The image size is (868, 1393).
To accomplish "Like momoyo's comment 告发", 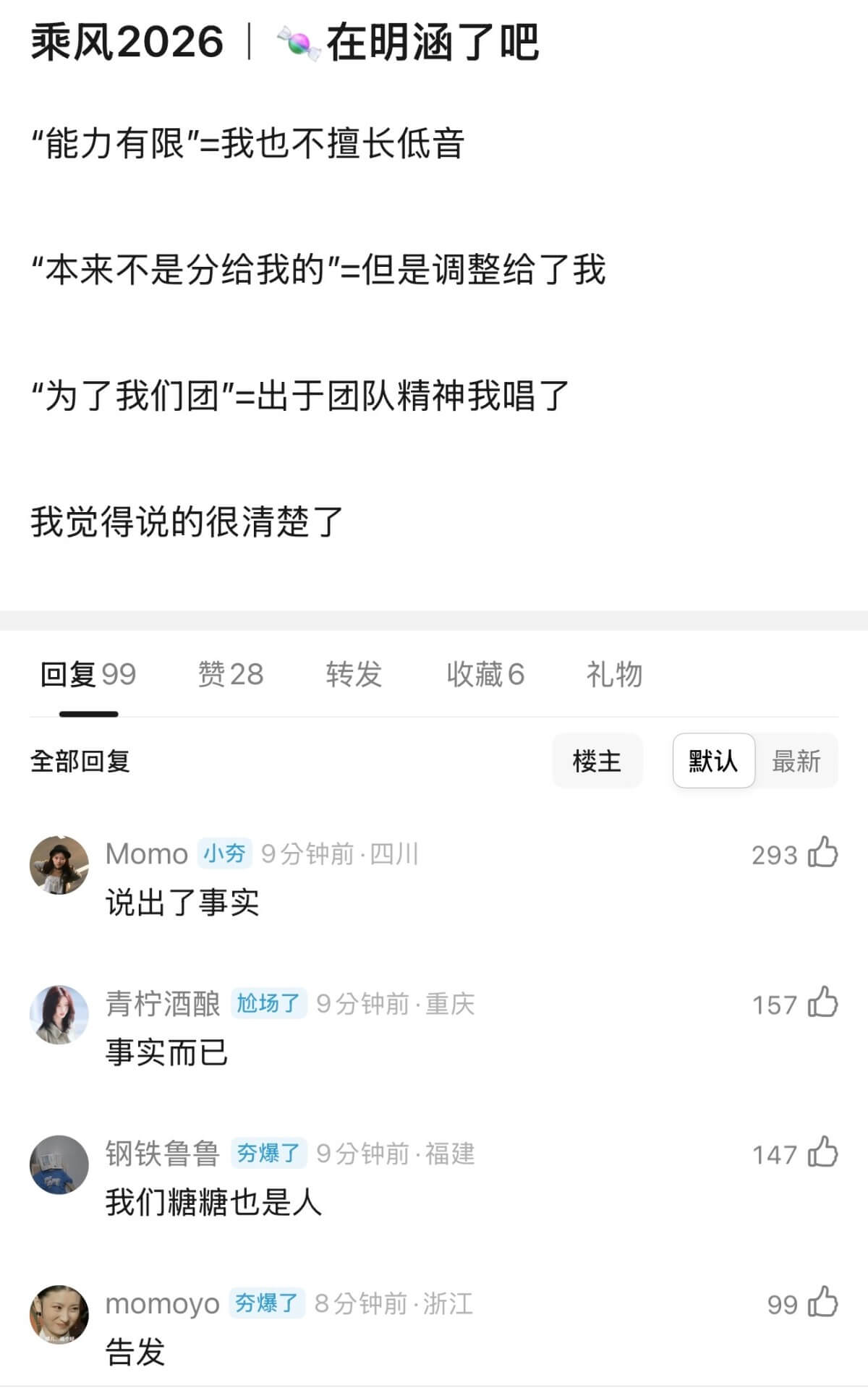I will (822, 1302).
